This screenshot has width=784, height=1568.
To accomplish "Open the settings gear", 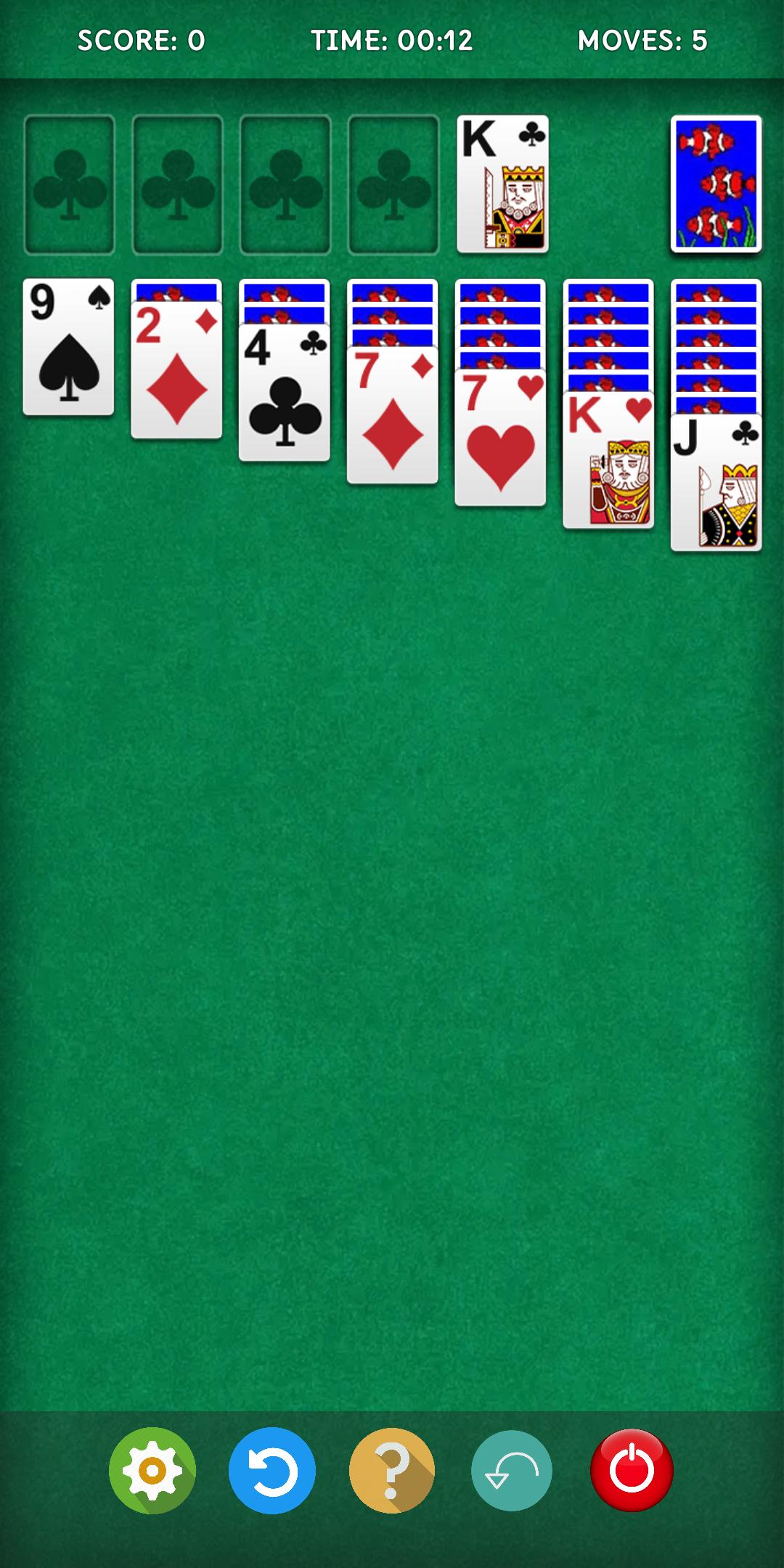I will [x=152, y=1471].
